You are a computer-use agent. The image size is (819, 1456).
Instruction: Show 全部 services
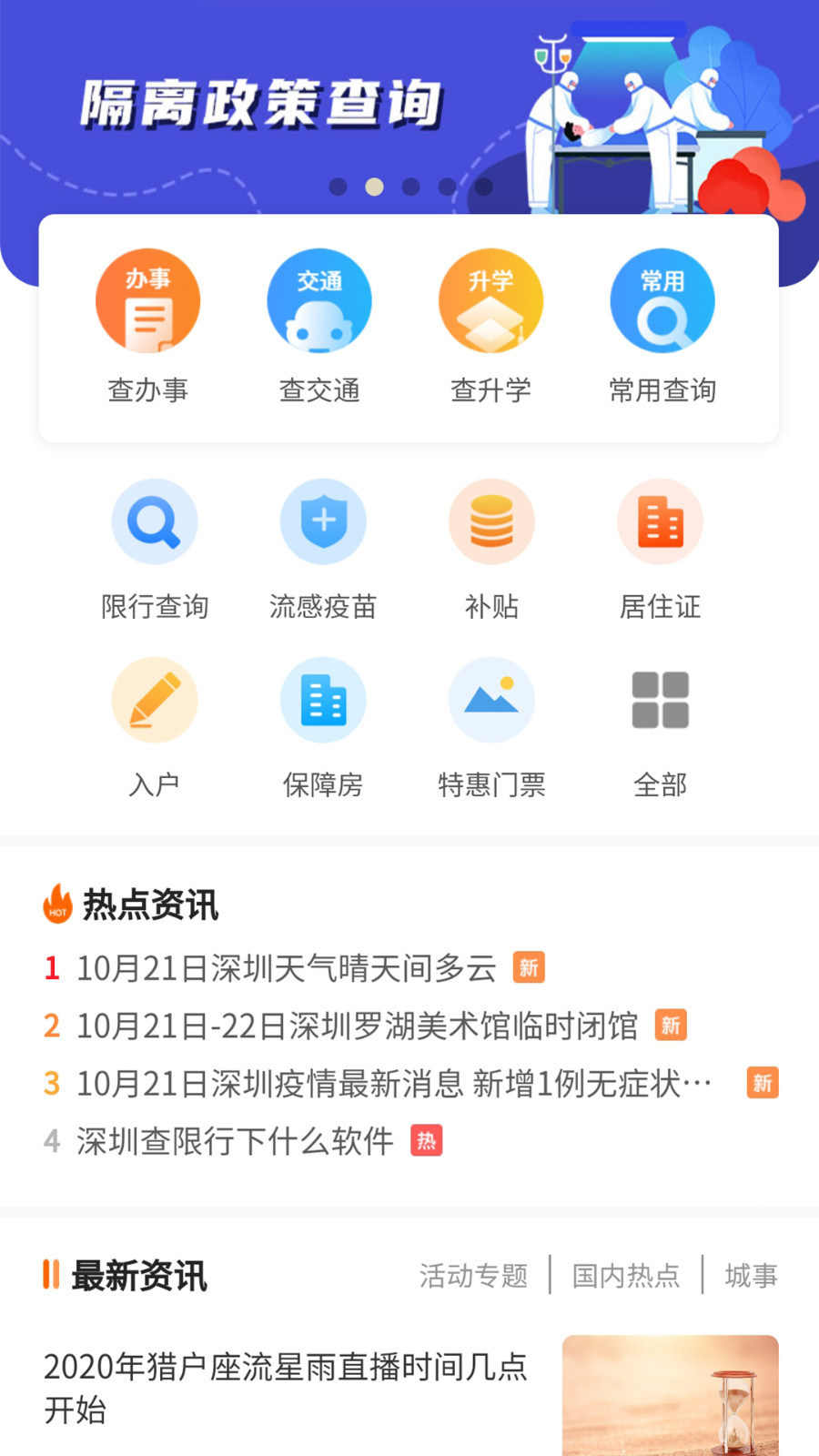[660, 701]
